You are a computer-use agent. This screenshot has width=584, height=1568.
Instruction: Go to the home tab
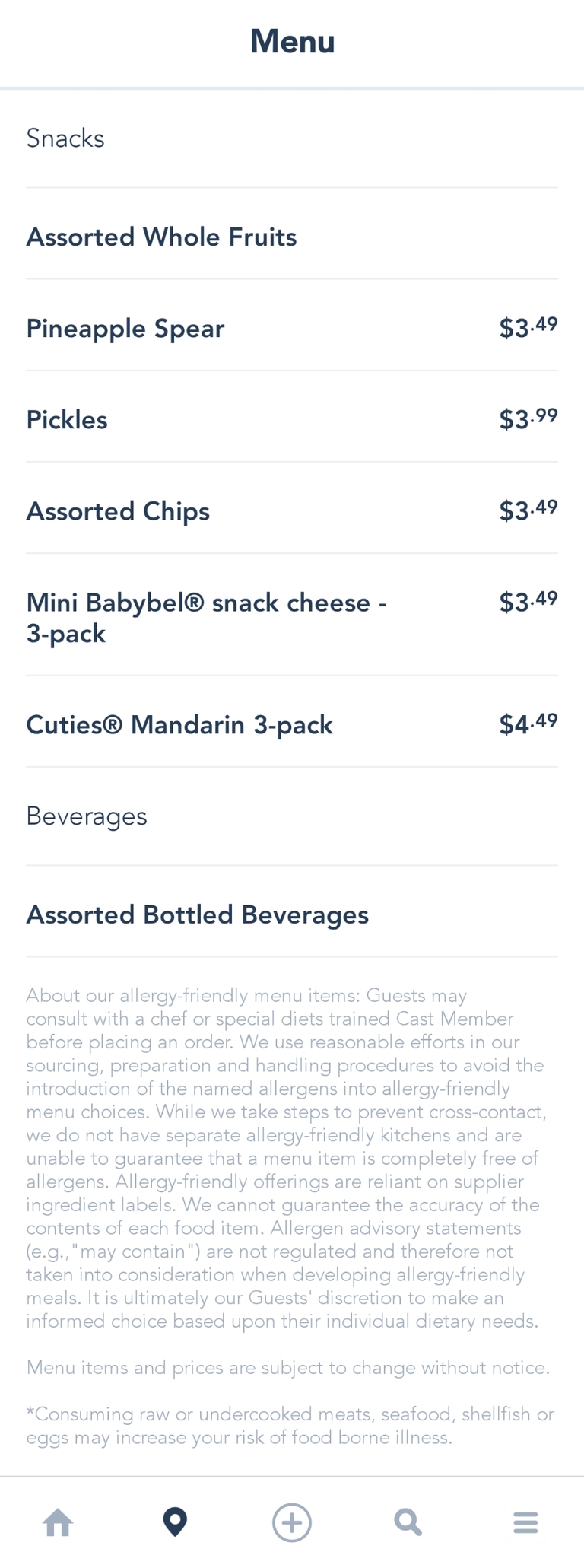pyautogui.click(x=59, y=1522)
